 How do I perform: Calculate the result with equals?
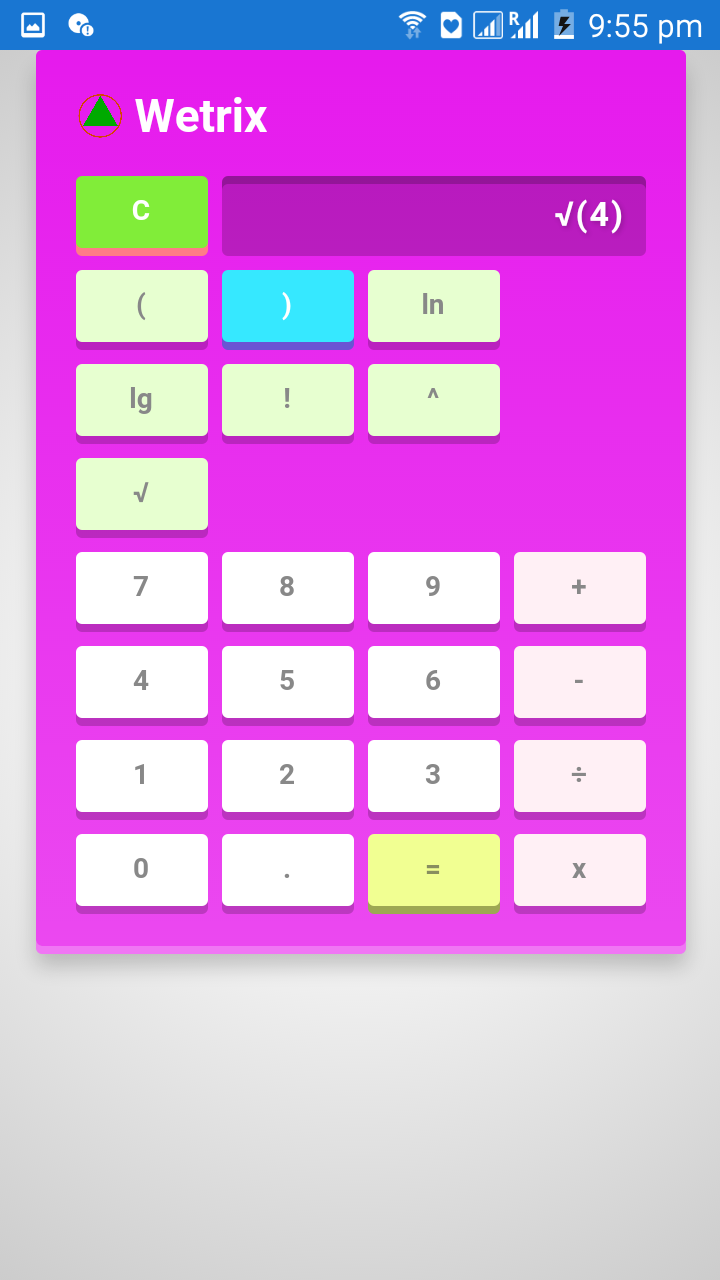[x=433, y=869]
